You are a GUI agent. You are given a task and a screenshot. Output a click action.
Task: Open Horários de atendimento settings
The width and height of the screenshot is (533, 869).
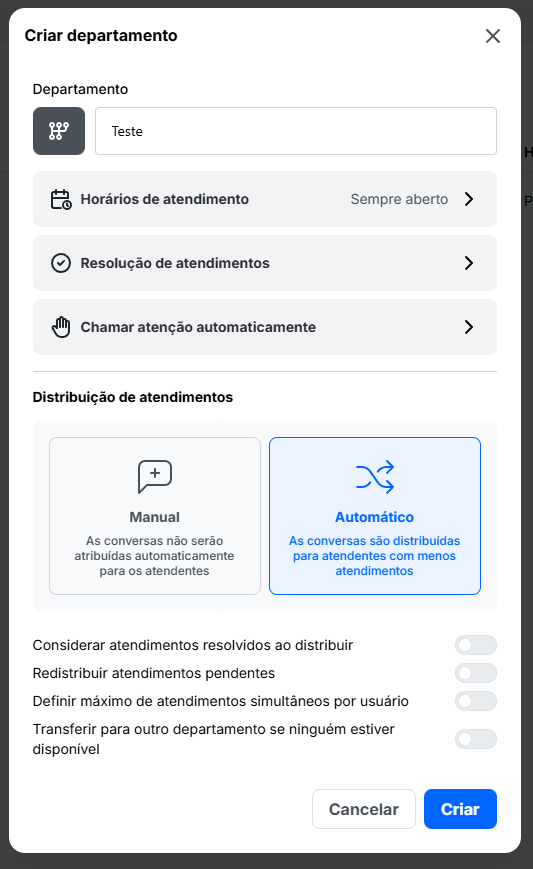coord(265,199)
